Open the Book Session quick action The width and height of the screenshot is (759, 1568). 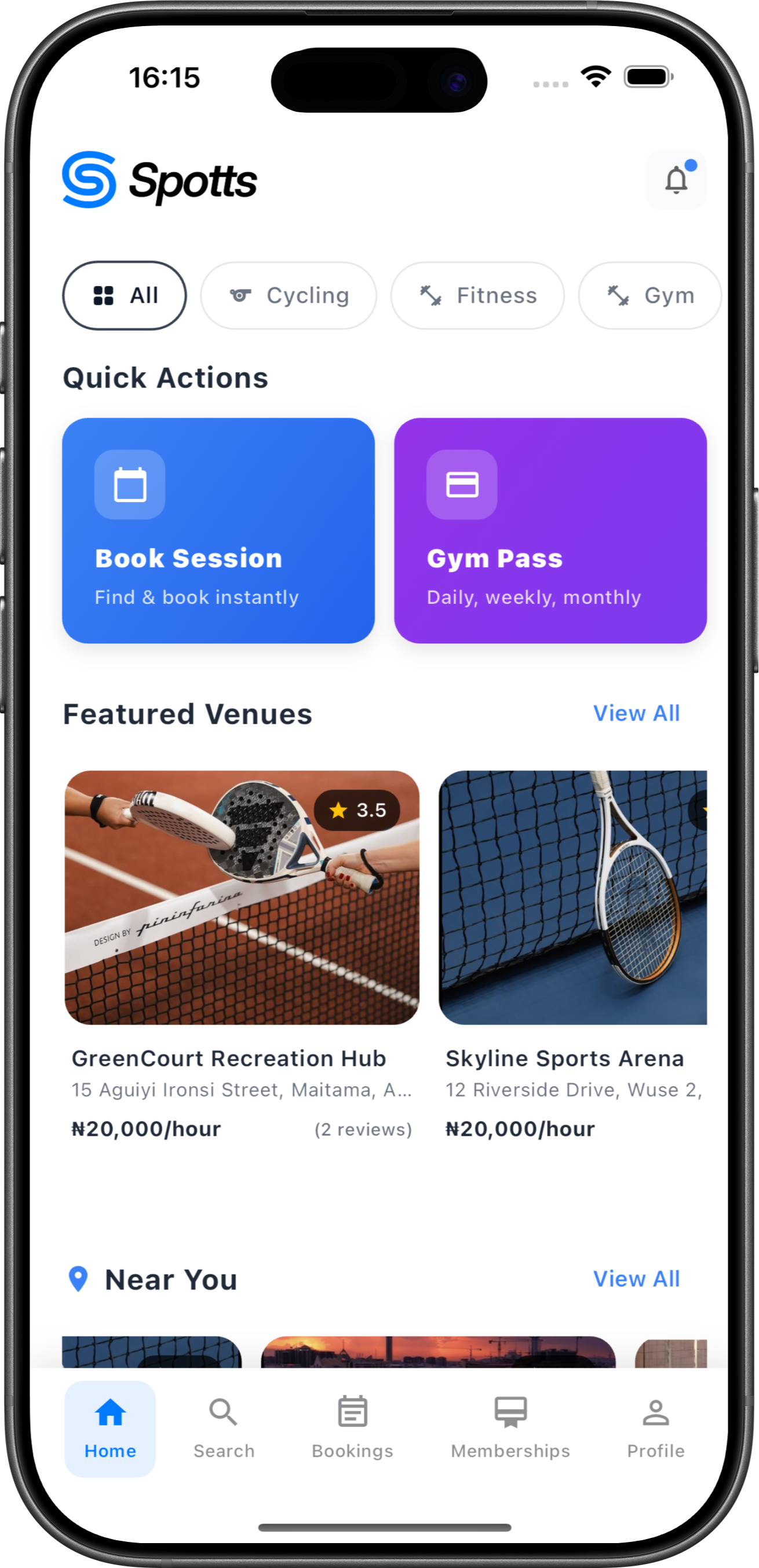click(x=218, y=530)
